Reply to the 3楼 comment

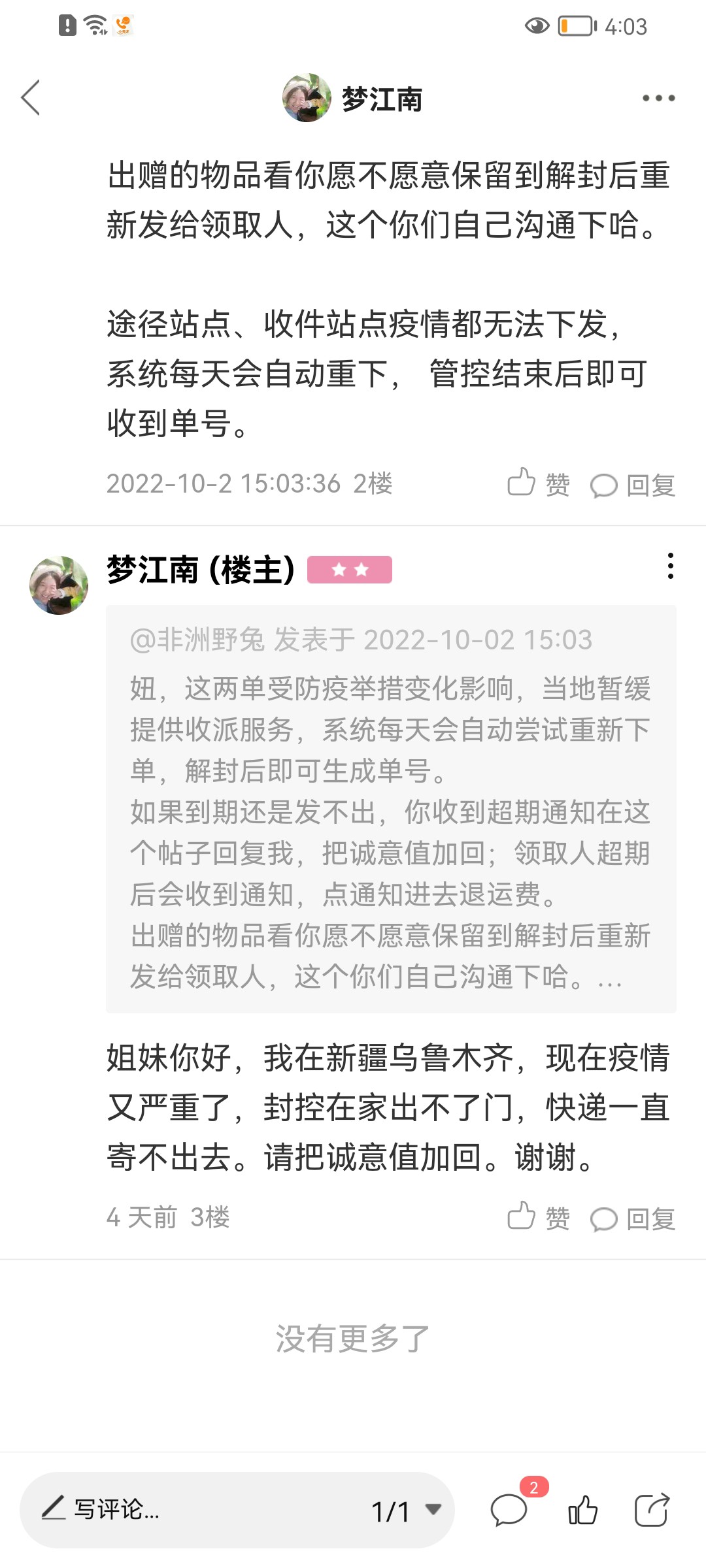pyautogui.click(x=632, y=1218)
